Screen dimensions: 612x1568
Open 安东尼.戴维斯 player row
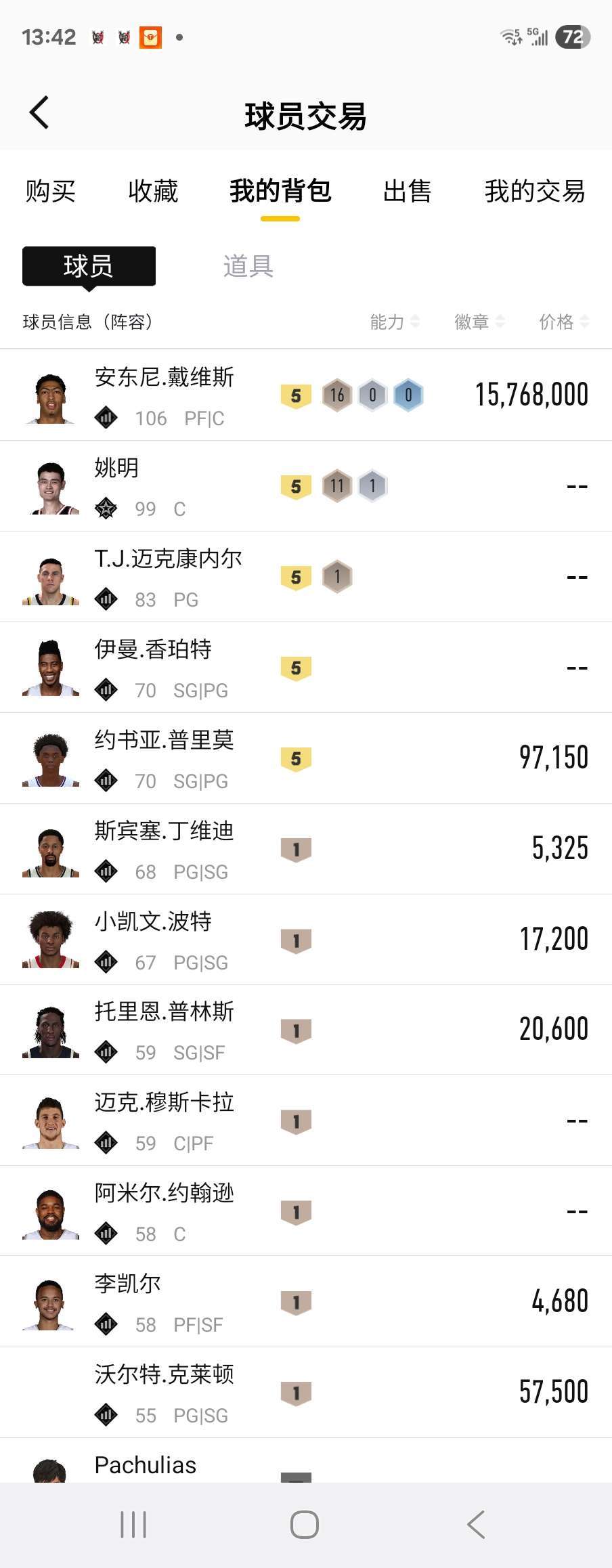click(x=305, y=395)
